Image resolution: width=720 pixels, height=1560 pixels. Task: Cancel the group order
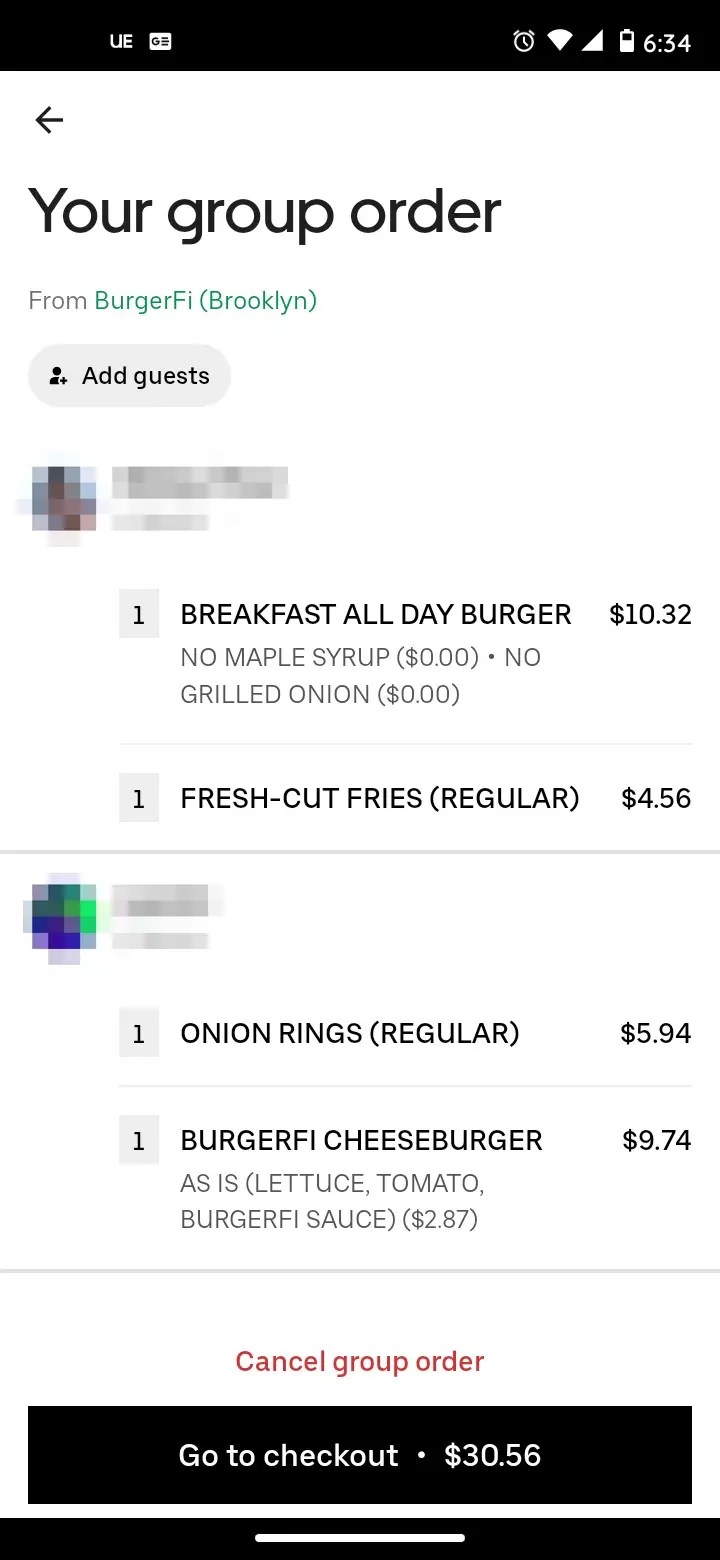[360, 1361]
